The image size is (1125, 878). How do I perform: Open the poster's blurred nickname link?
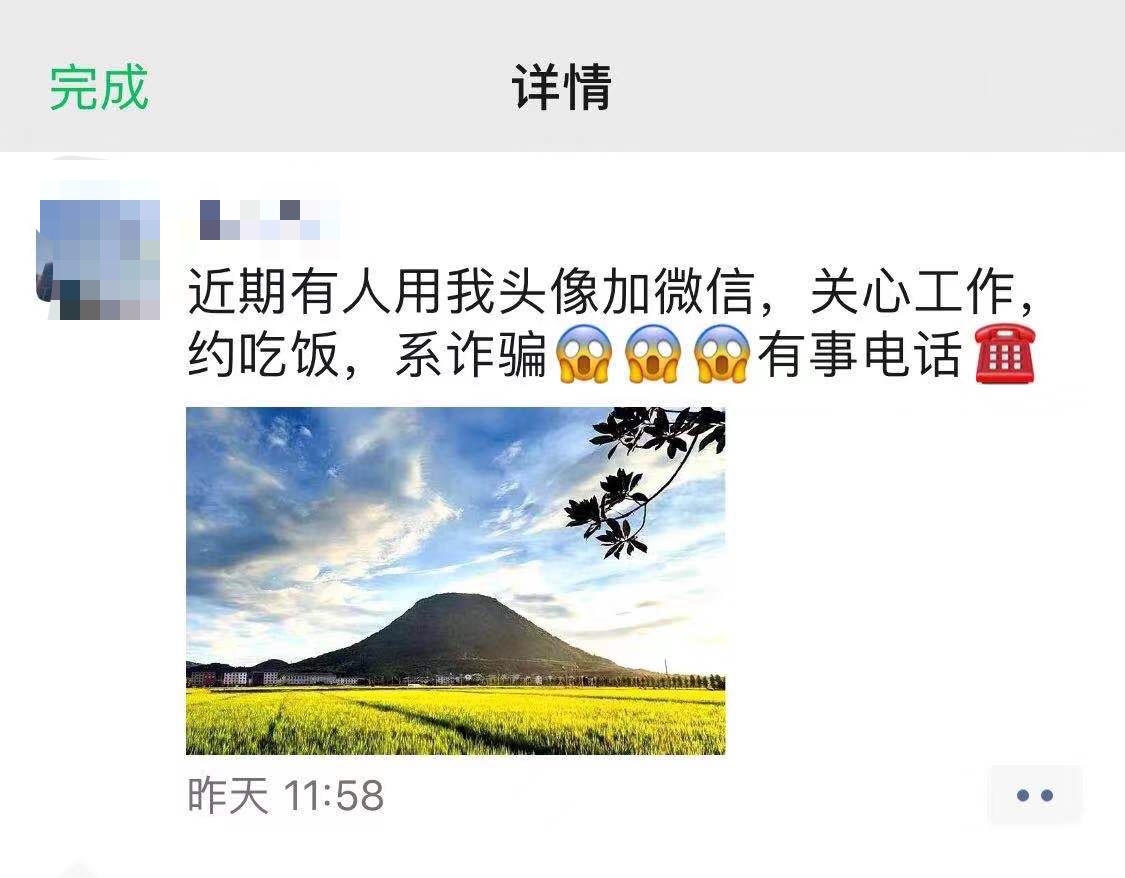point(260,221)
